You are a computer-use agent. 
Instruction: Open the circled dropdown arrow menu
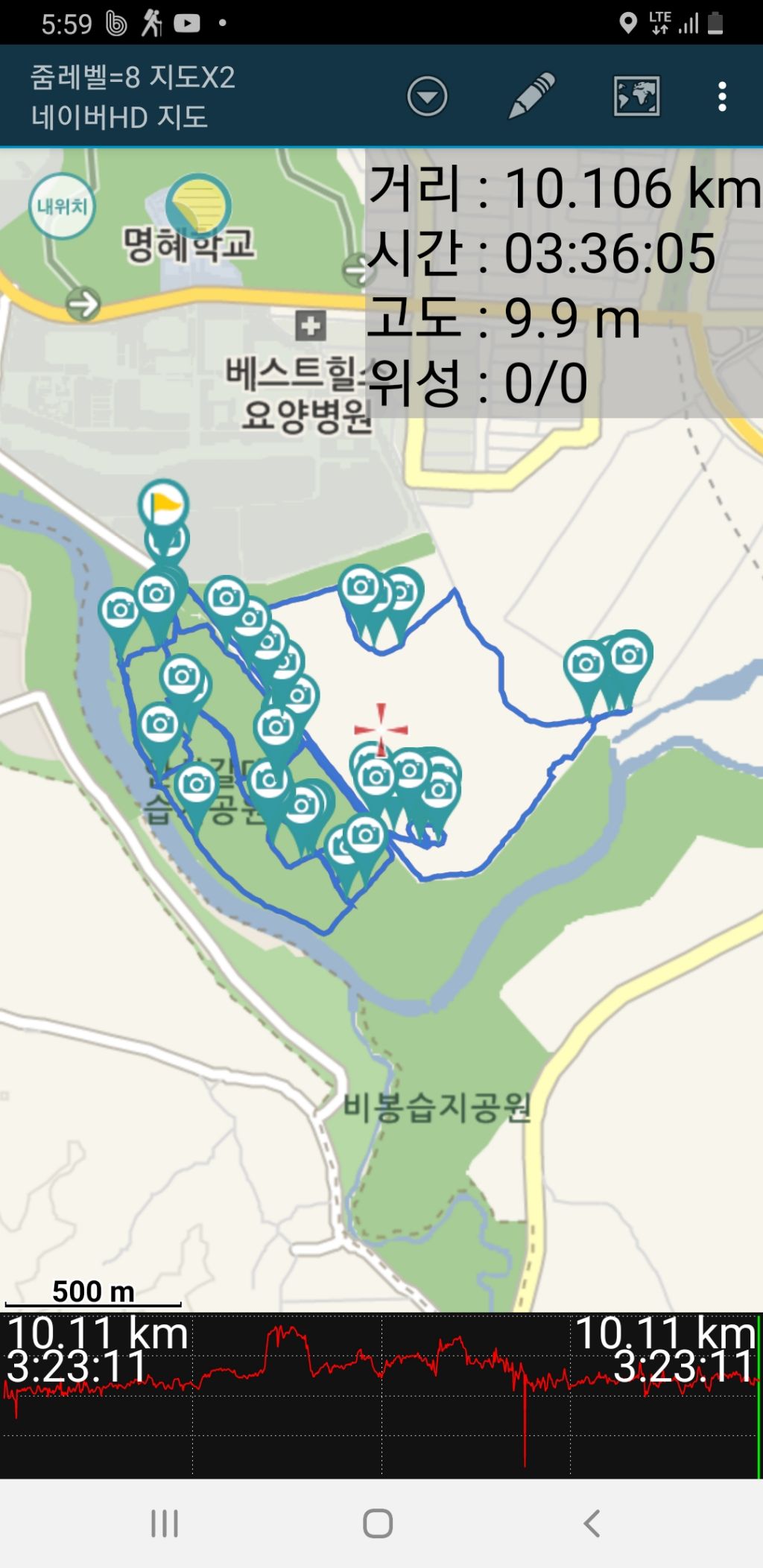(427, 96)
